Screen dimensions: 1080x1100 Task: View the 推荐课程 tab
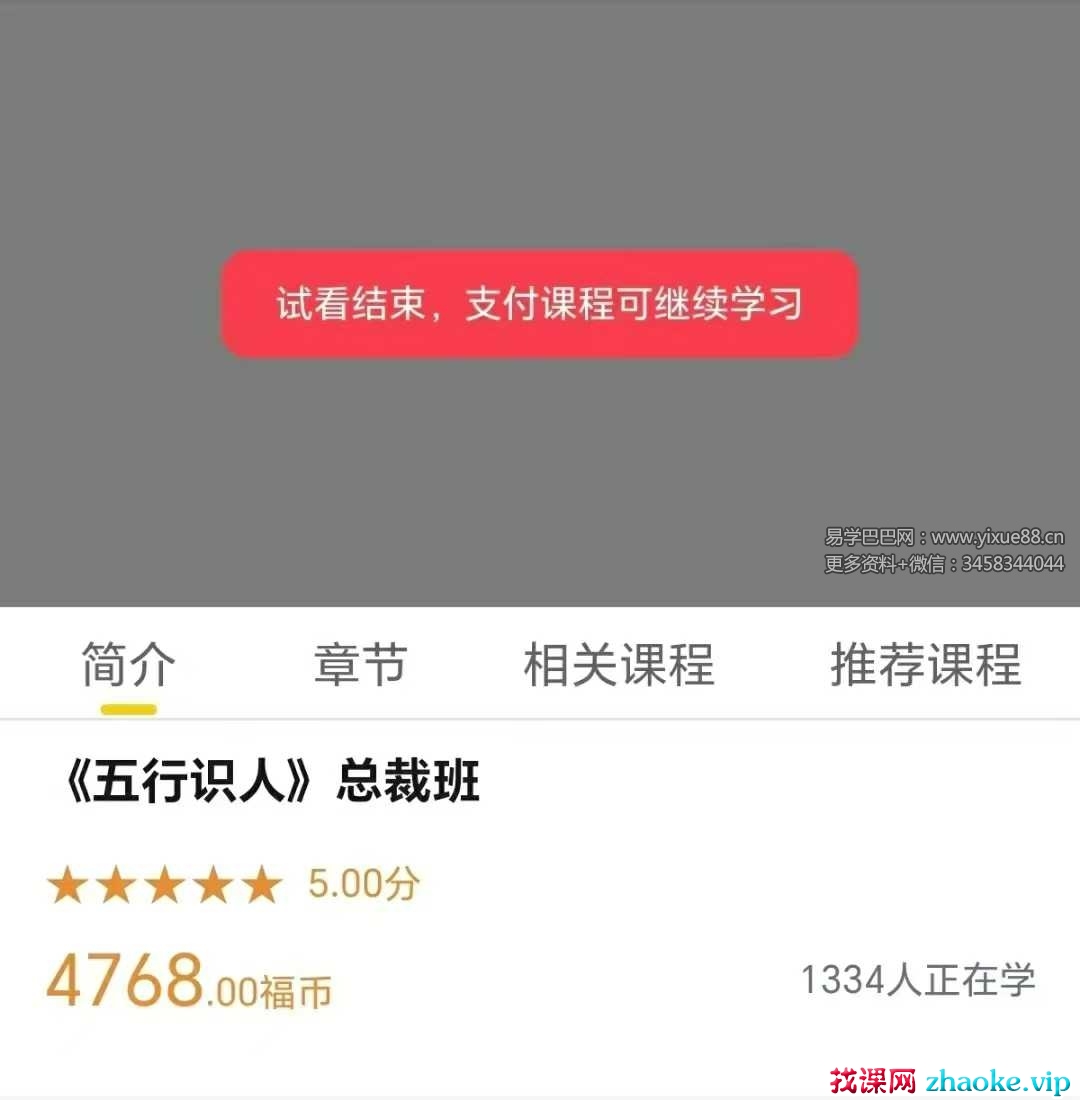[925, 664]
